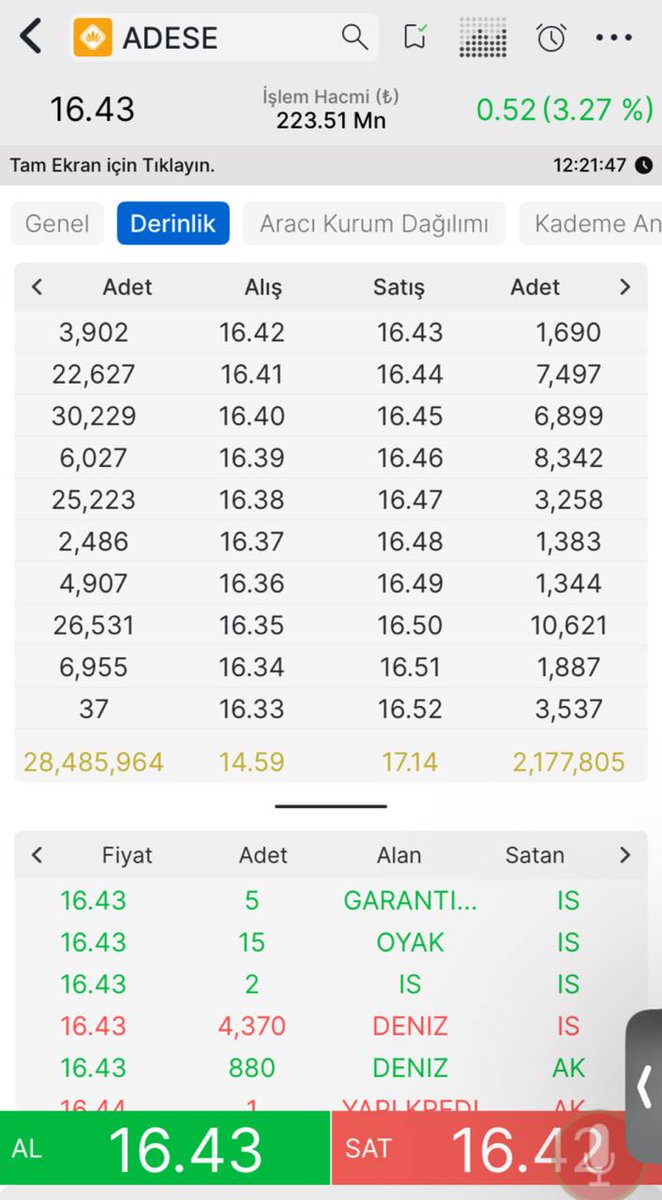
Task: Select the Derinlik tab
Action: [x=173, y=224]
